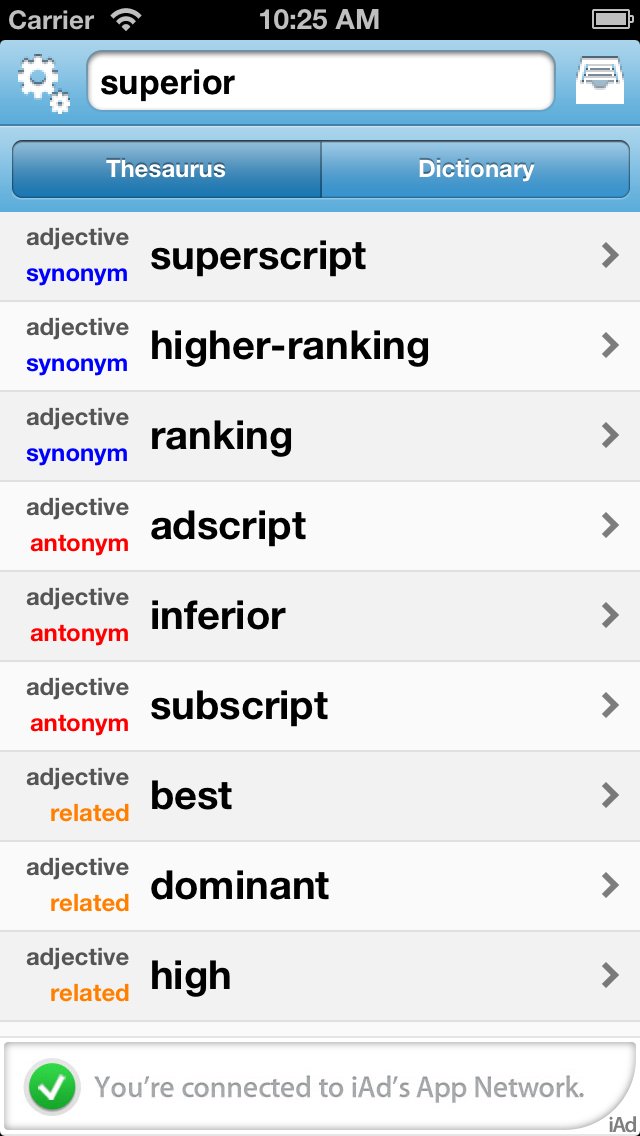Tap the search field containing superior
This screenshot has width=640, height=1136.
click(320, 82)
